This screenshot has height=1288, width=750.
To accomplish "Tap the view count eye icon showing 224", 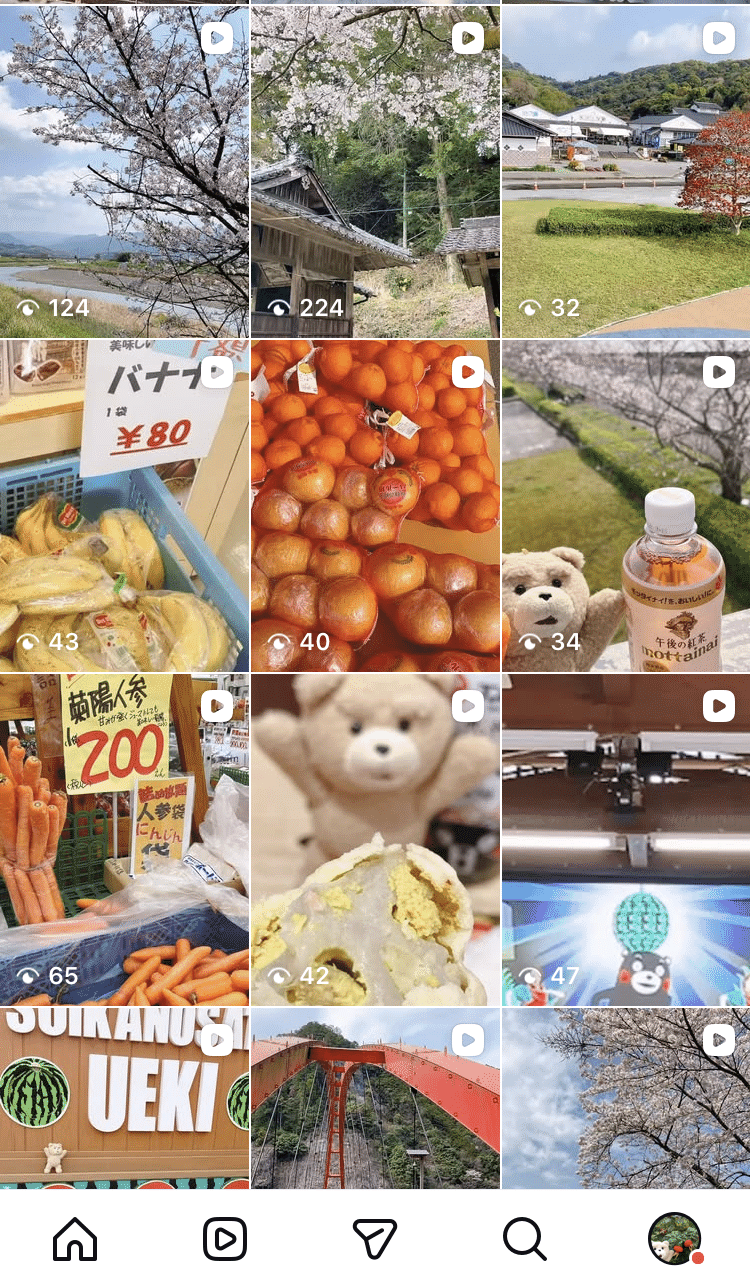I will 281,307.
